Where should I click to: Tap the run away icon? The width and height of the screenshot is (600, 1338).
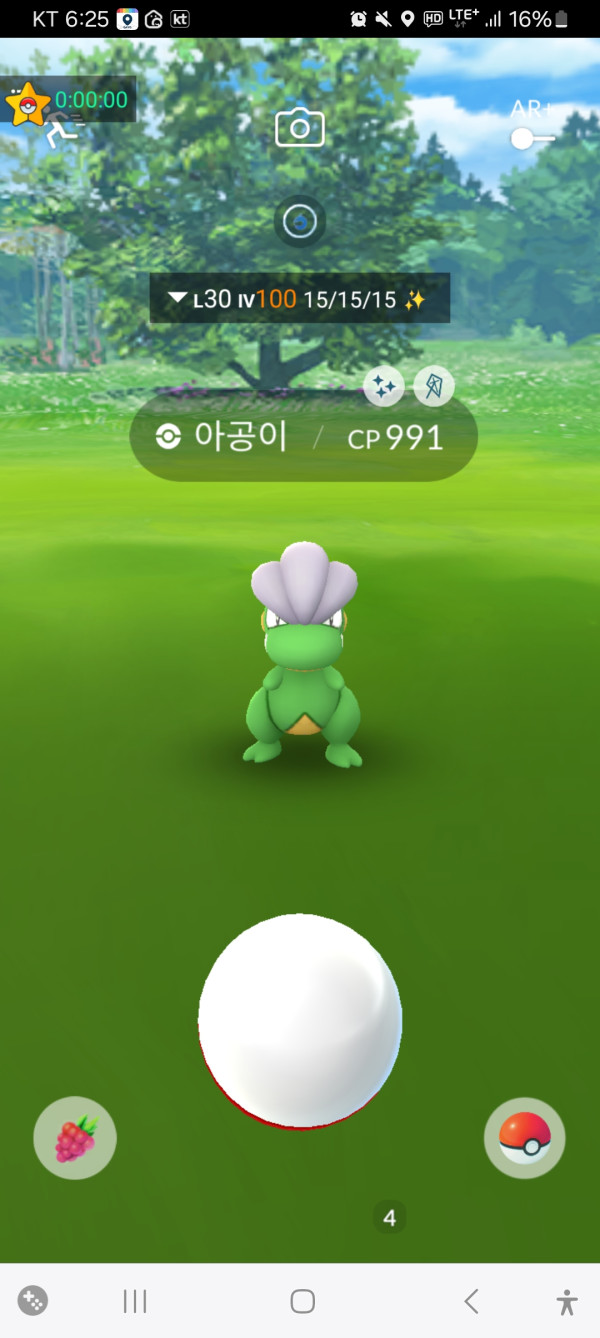tap(62, 132)
